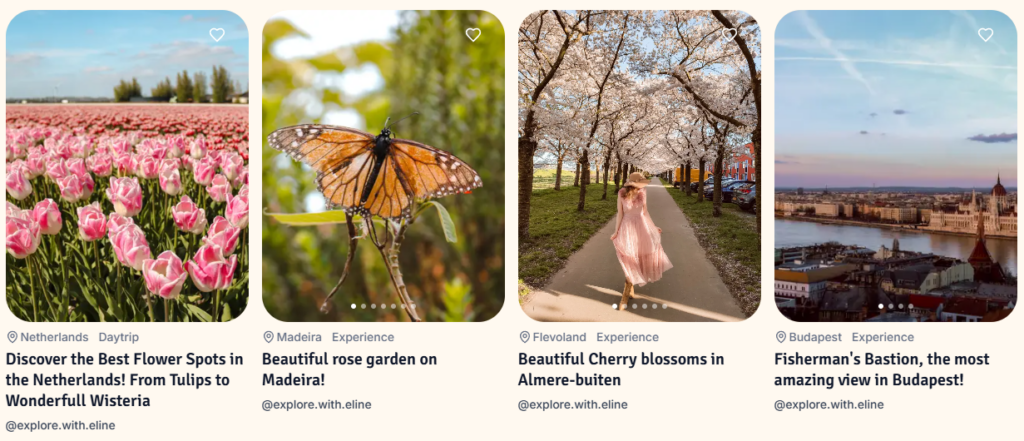This screenshot has width=1024, height=441.
Task: Open author profile under the Budapest card
Action: point(828,404)
